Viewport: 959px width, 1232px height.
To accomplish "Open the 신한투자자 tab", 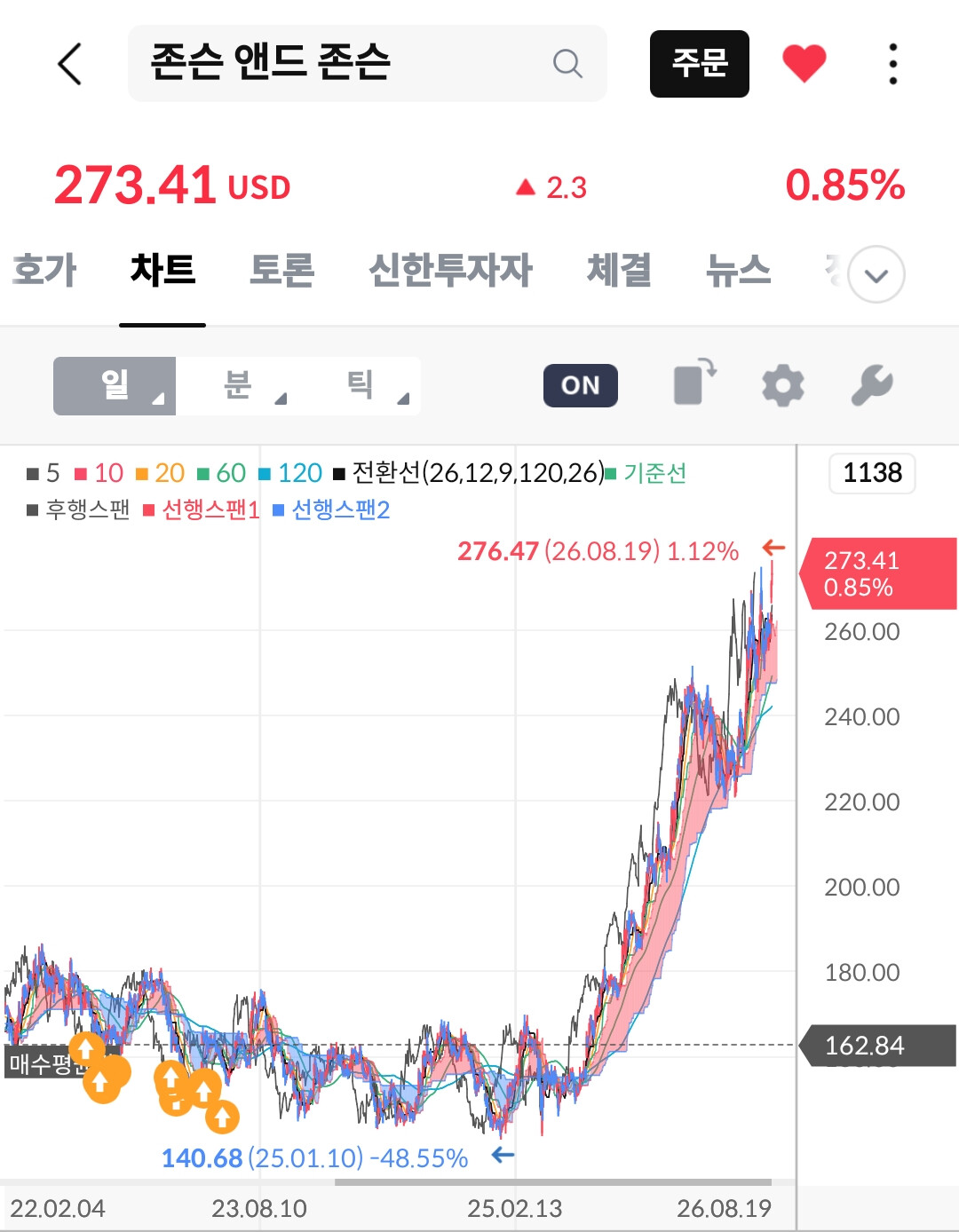I will click(x=450, y=270).
